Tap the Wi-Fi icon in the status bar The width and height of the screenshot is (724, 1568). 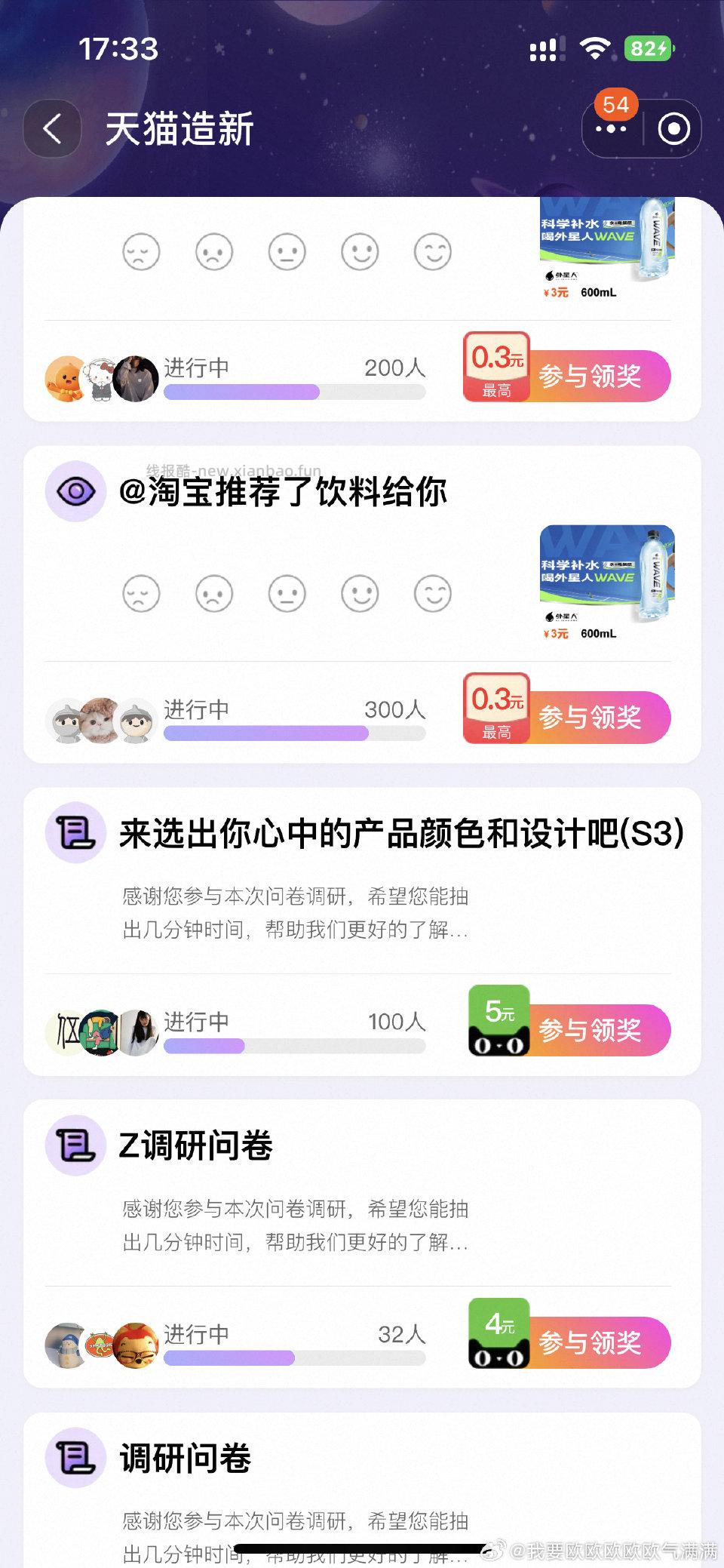(x=595, y=48)
